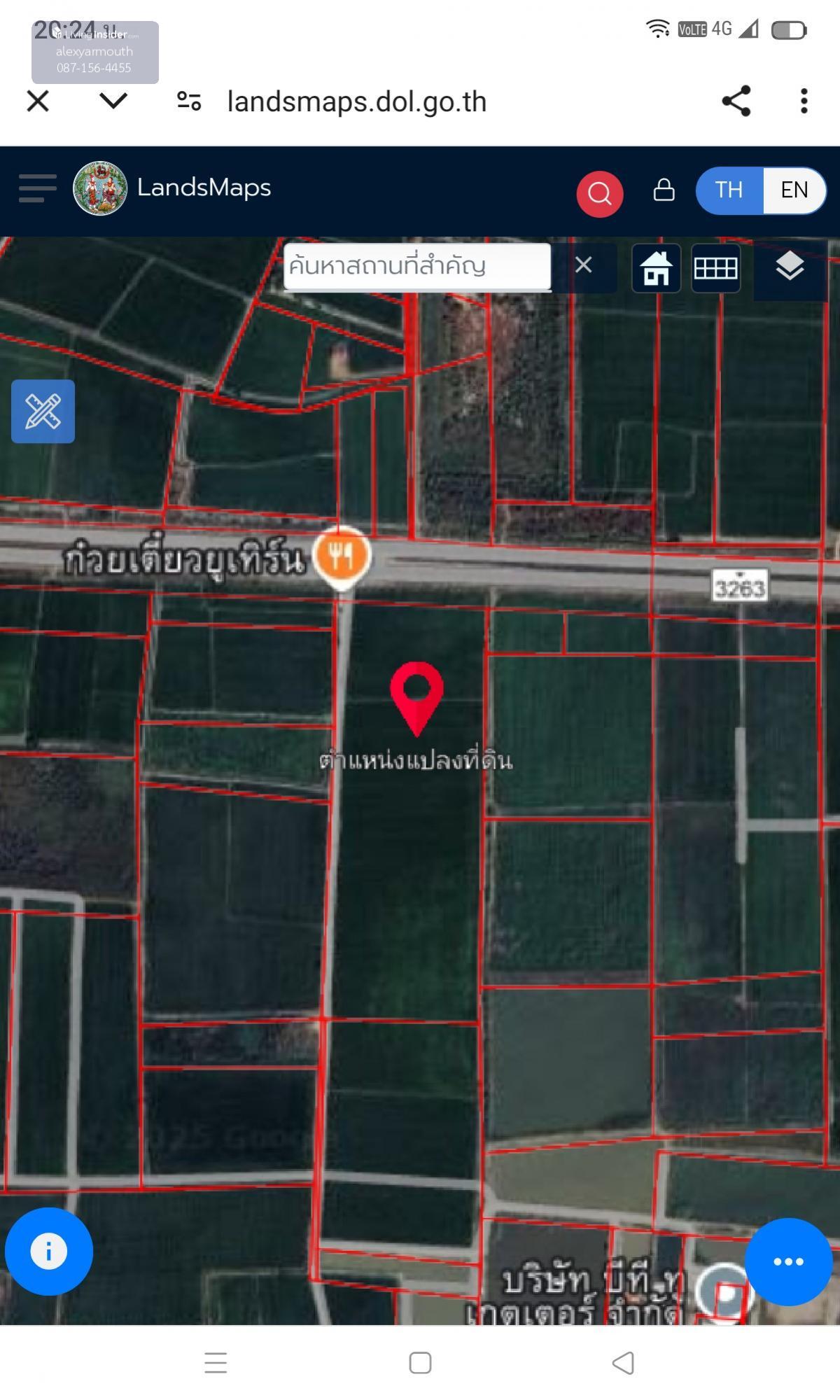The width and height of the screenshot is (840, 1400).
Task: Close the browser tab with X
Action: (x=38, y=101)
